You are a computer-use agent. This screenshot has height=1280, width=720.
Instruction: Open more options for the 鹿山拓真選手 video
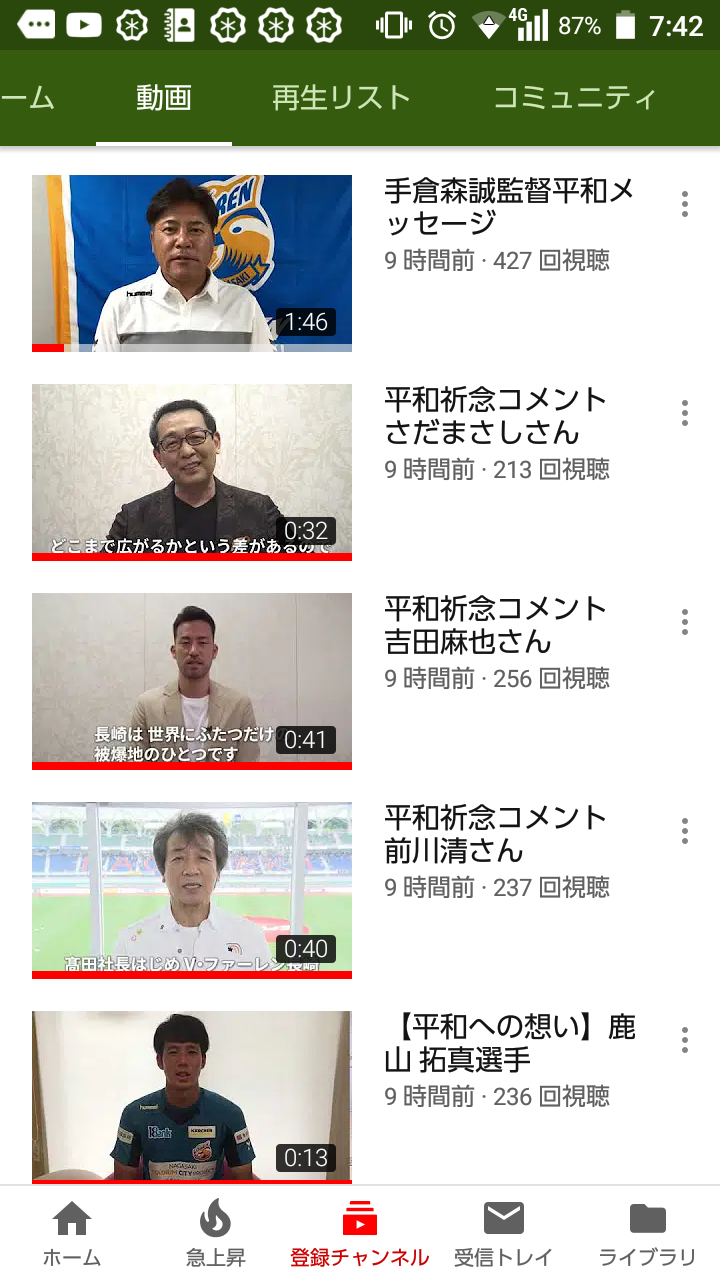click(x=685, y=1040)
